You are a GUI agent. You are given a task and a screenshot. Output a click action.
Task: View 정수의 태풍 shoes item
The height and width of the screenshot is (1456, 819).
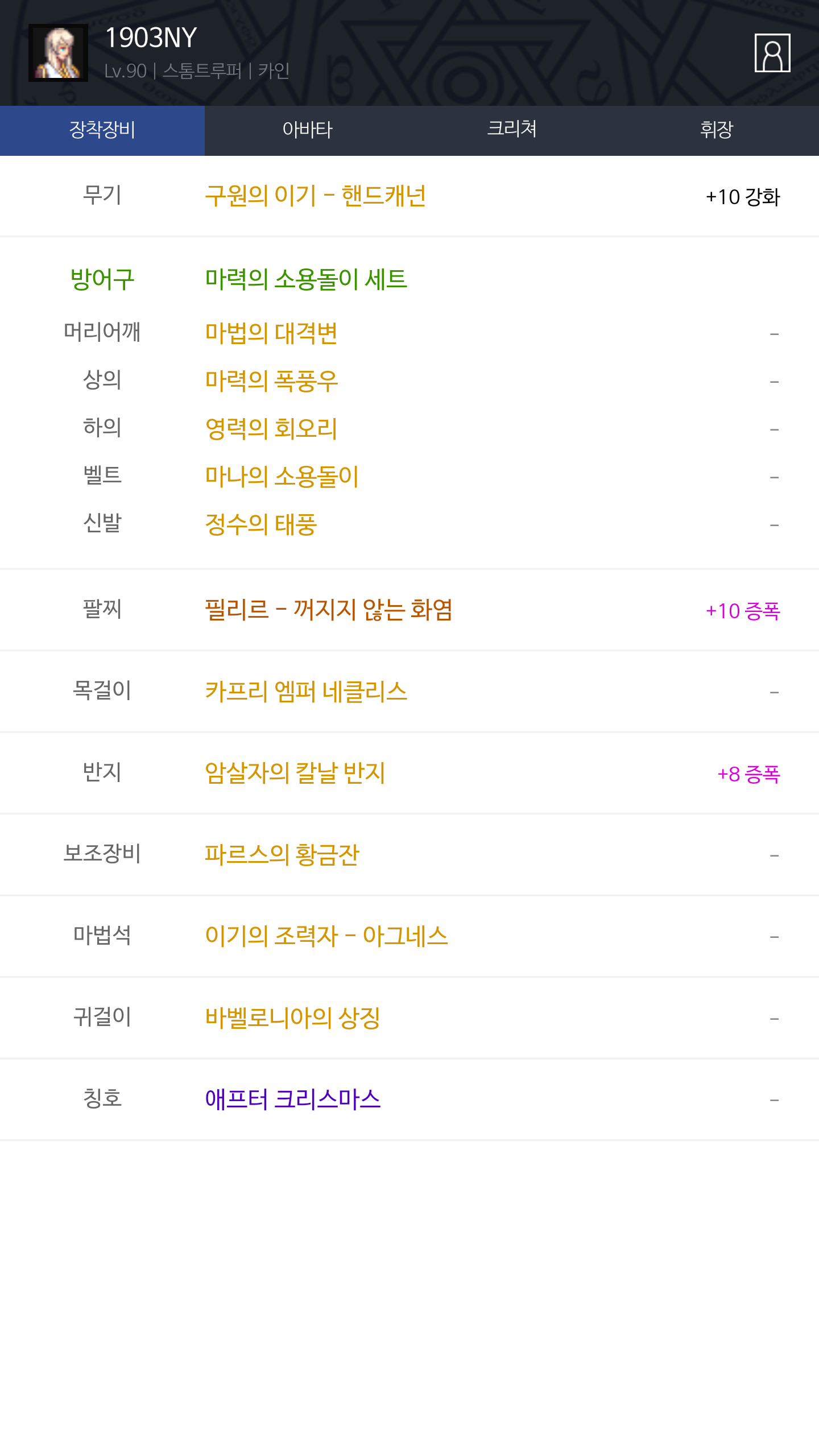[x=260, y=524]
